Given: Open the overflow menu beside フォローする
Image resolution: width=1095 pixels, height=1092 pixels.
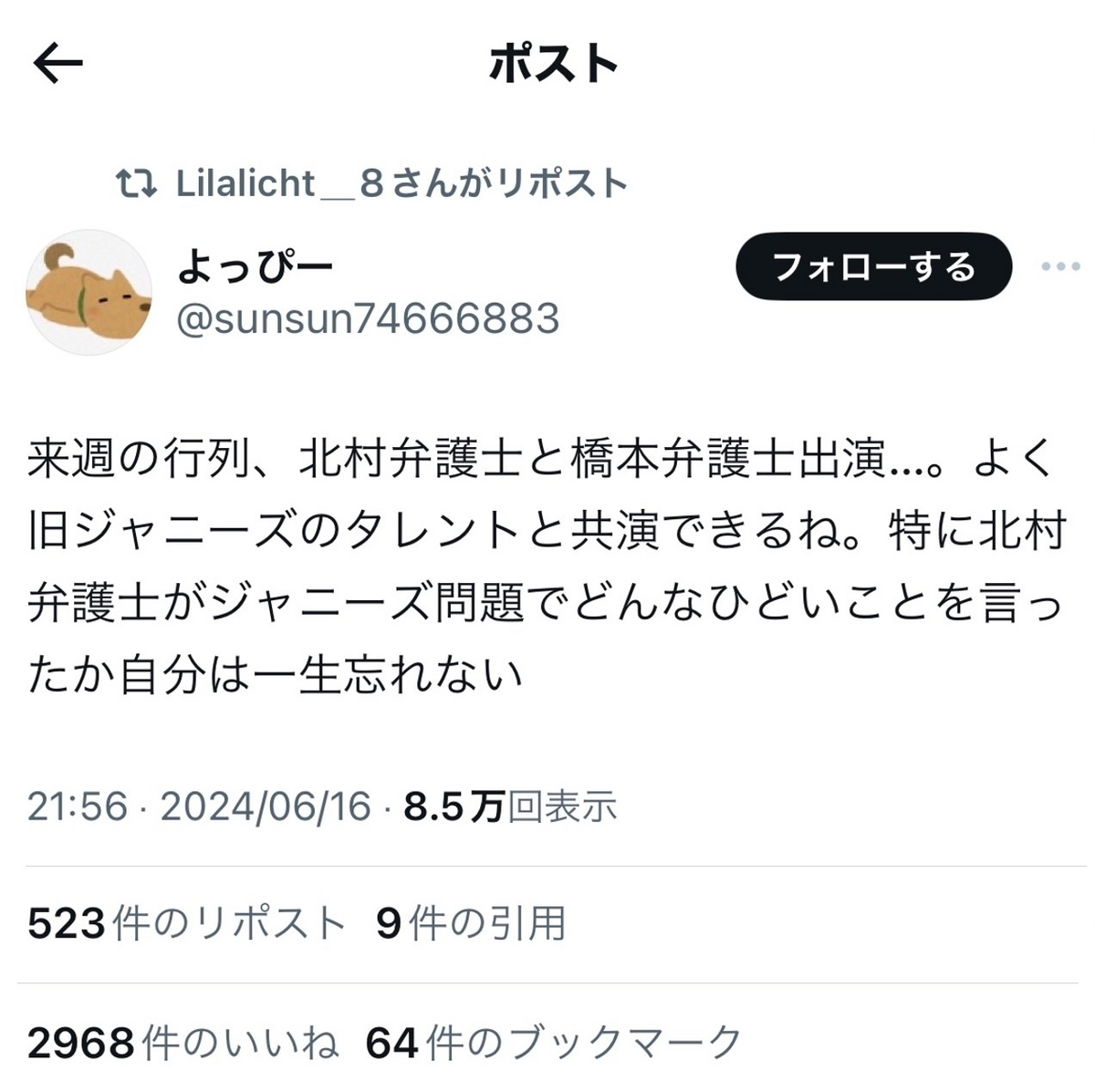Looking at the screenshot, I should coord(1060,267).
